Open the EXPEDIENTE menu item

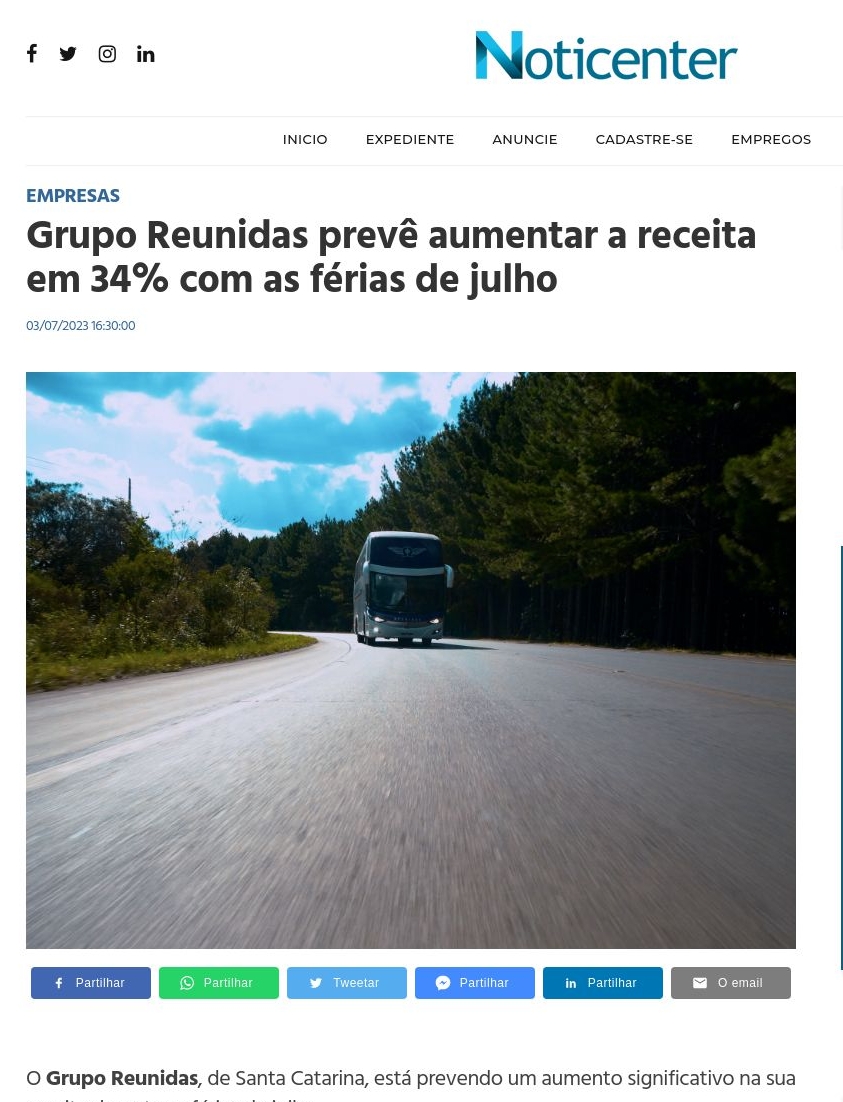pyautogui.click(x=409, y=139)
